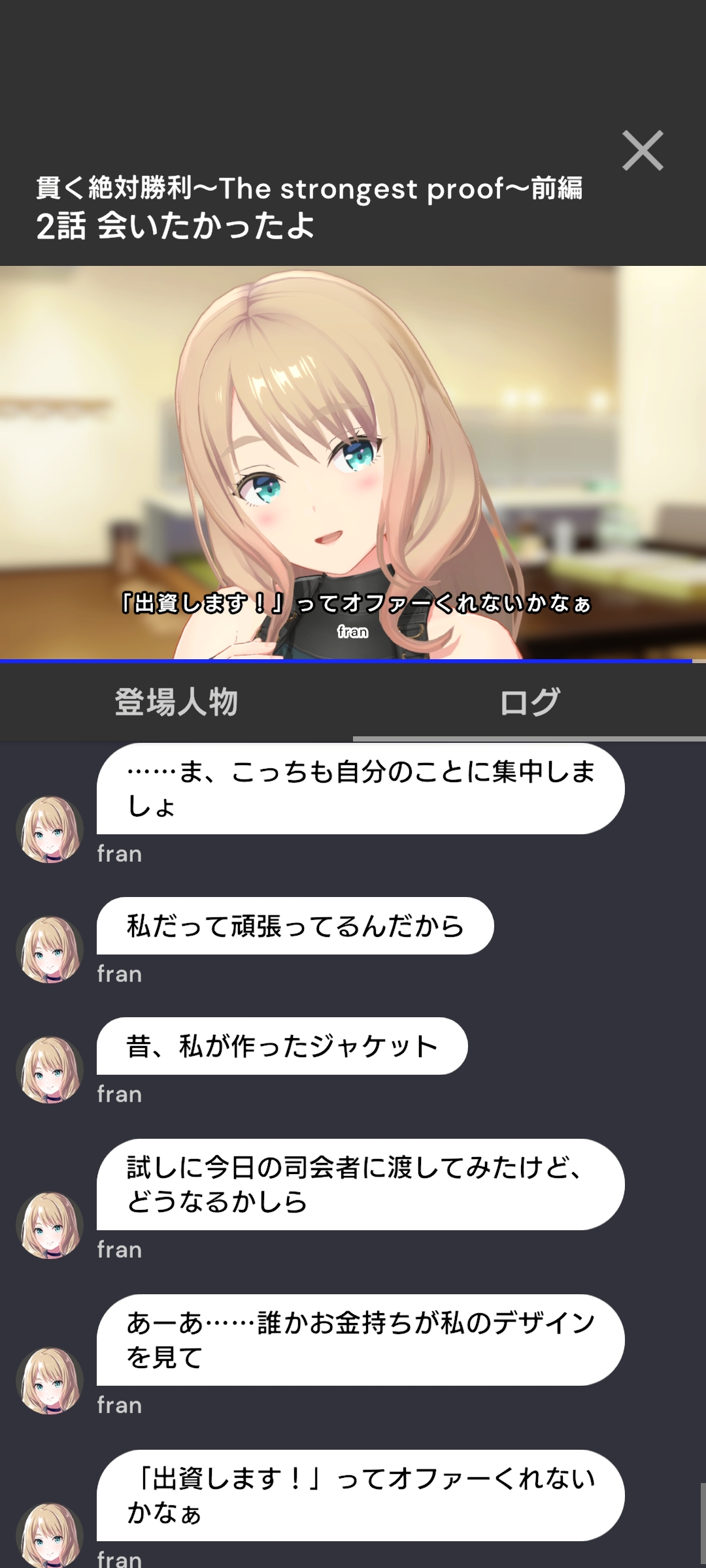This screenshot has width=706, height=1568.
Task: Select the ログ tab
Action: click(529, 702)
